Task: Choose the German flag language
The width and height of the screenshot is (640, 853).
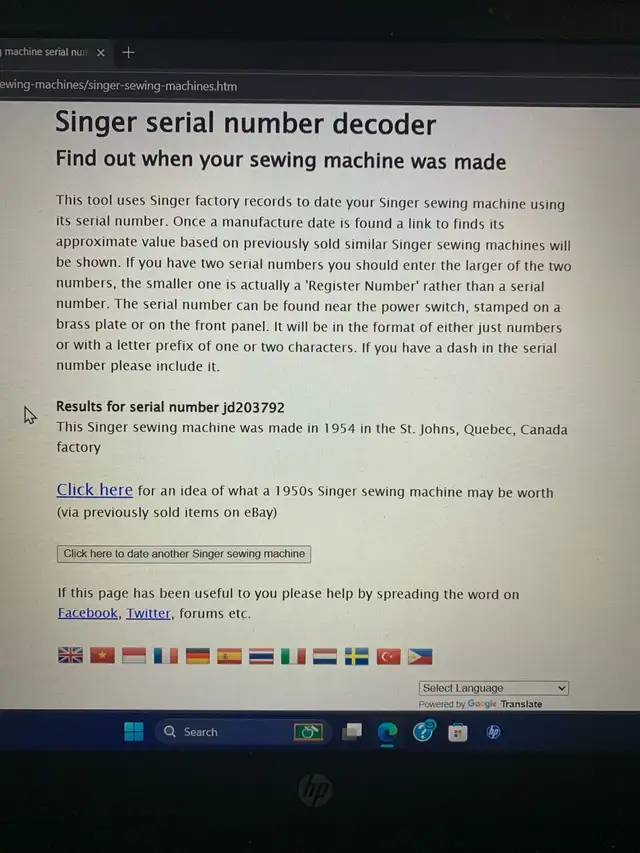Action: point(198,656)
